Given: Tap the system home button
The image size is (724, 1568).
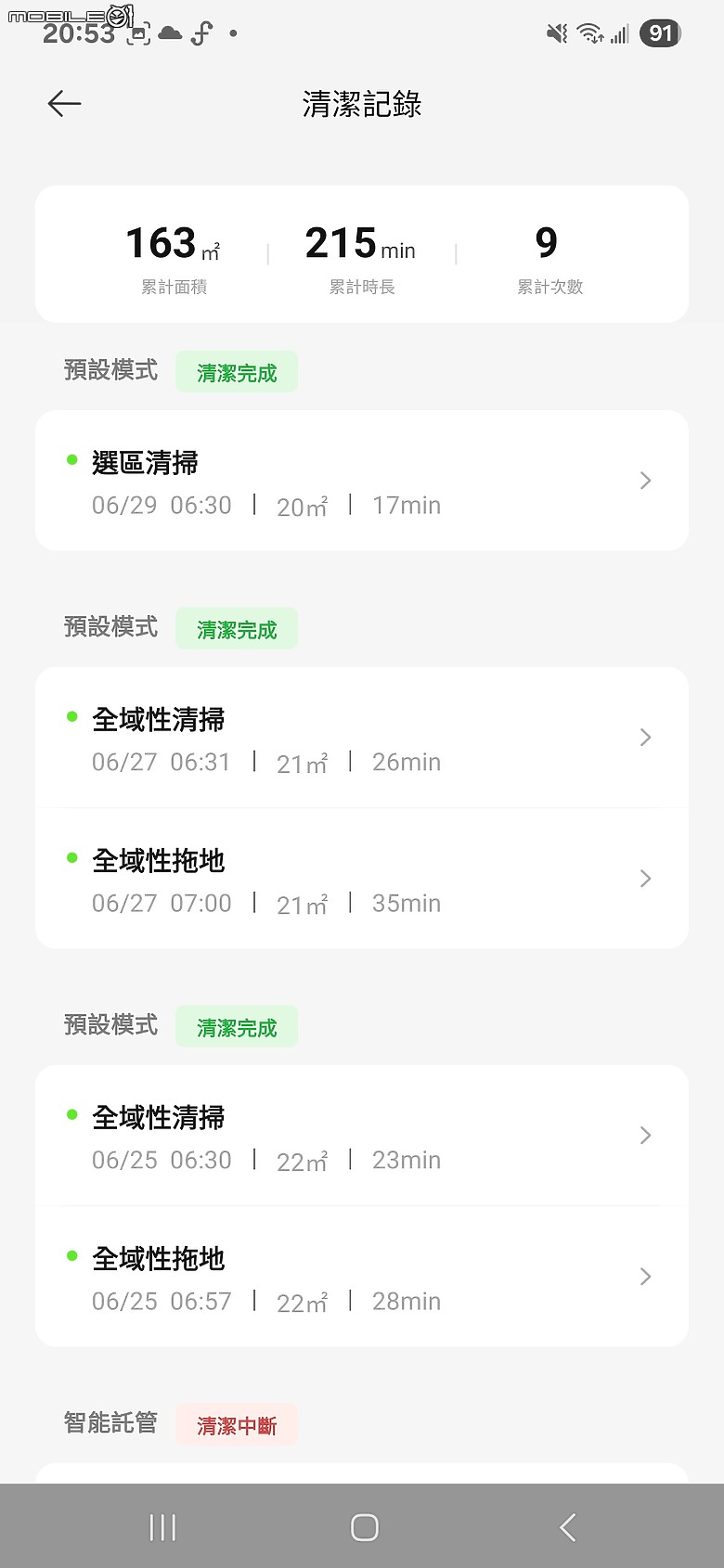Looking at the screenshot, I should (x=364, y=1527).
